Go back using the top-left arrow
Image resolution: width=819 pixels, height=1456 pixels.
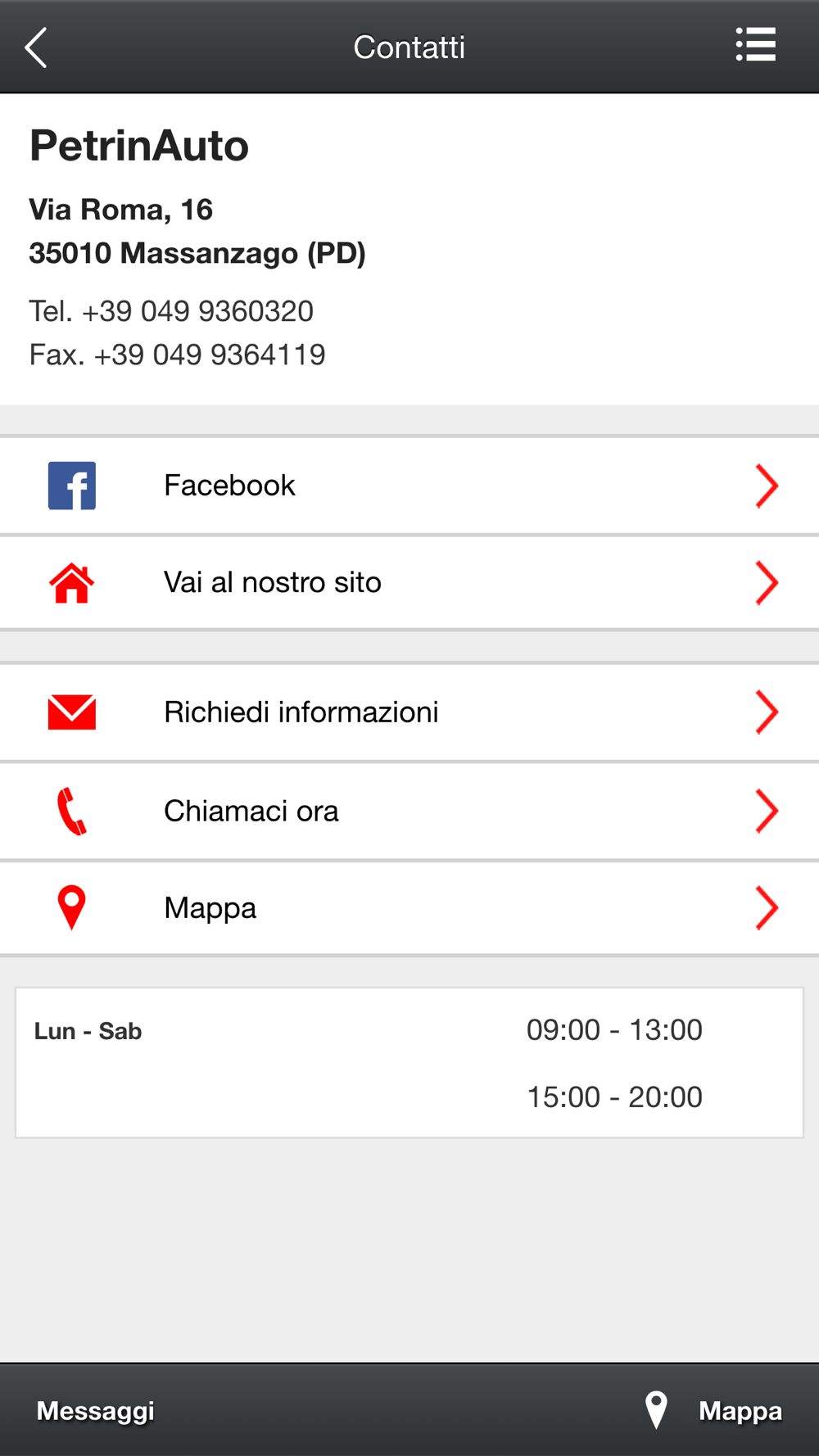coord(36,47)
